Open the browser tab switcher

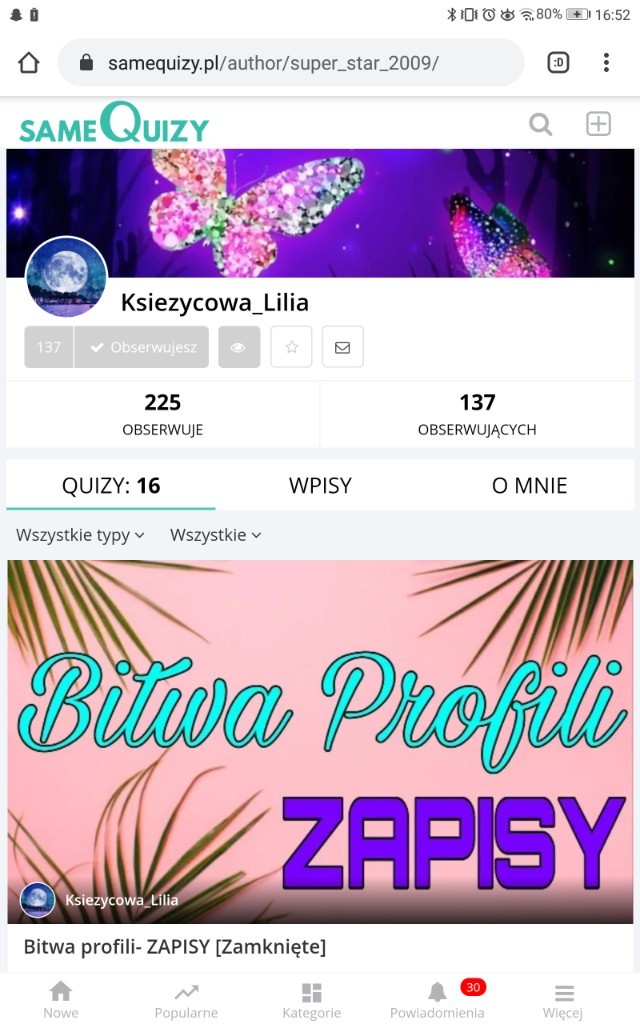coord(558,63)
